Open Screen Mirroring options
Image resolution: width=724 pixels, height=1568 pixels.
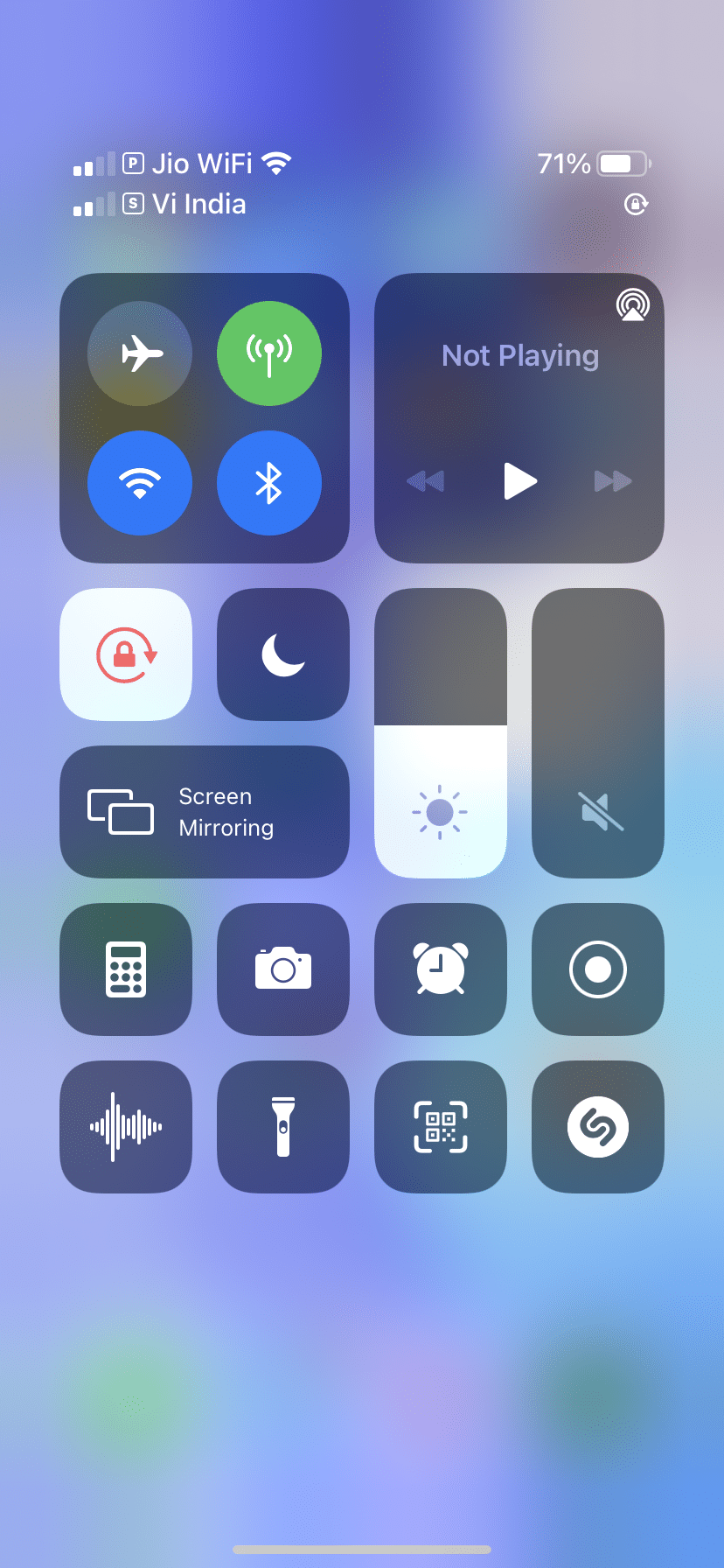(204, 811)
